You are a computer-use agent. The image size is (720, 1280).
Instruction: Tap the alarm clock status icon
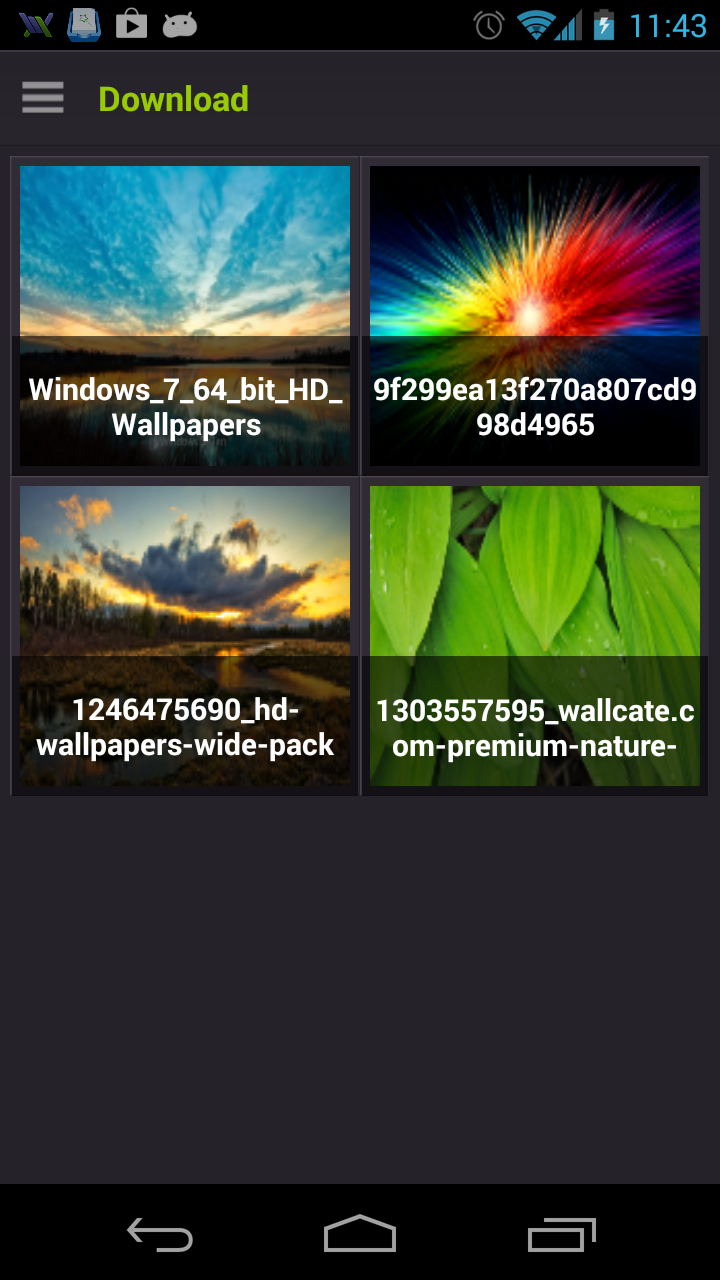487,24
